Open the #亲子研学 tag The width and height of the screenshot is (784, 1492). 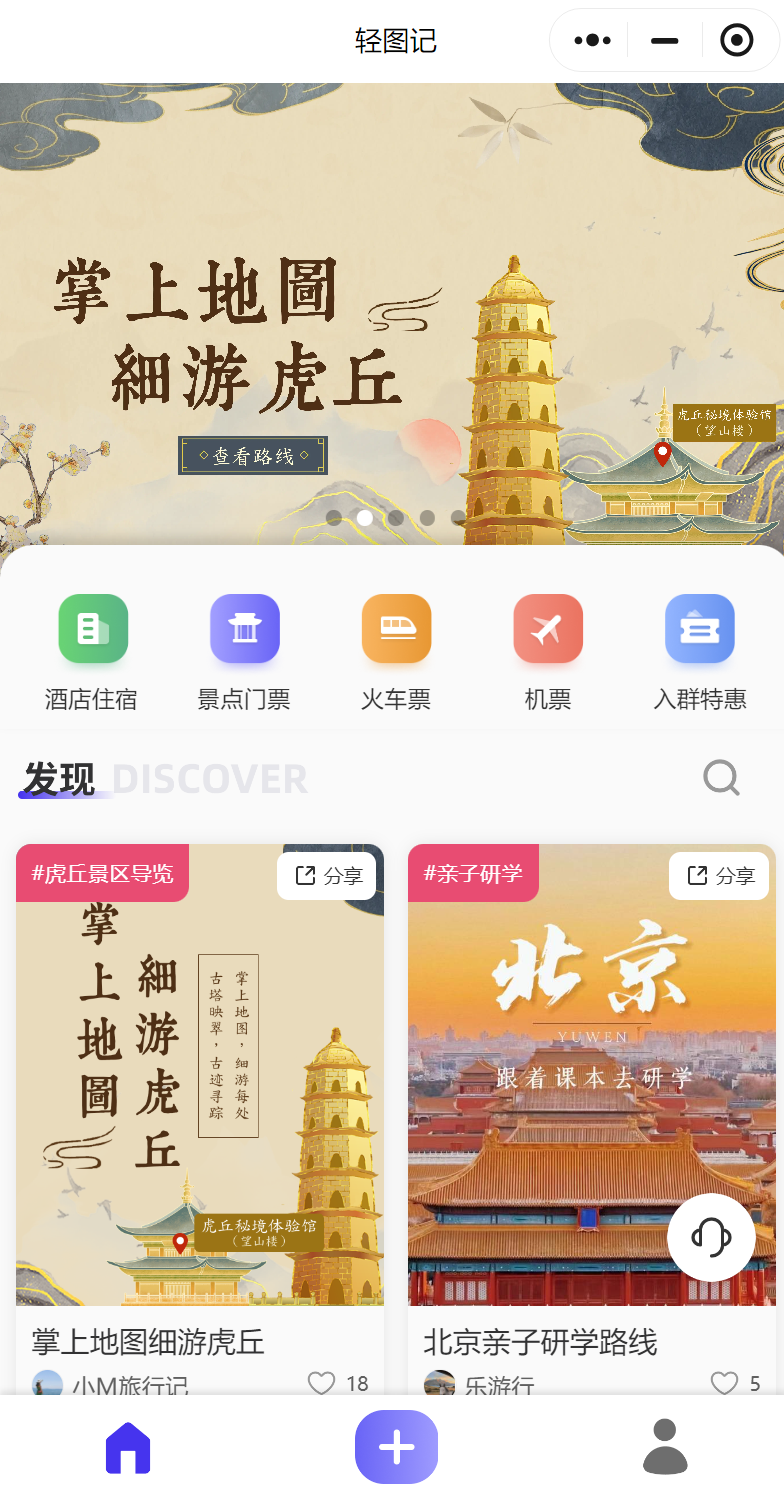coord(473,874)
